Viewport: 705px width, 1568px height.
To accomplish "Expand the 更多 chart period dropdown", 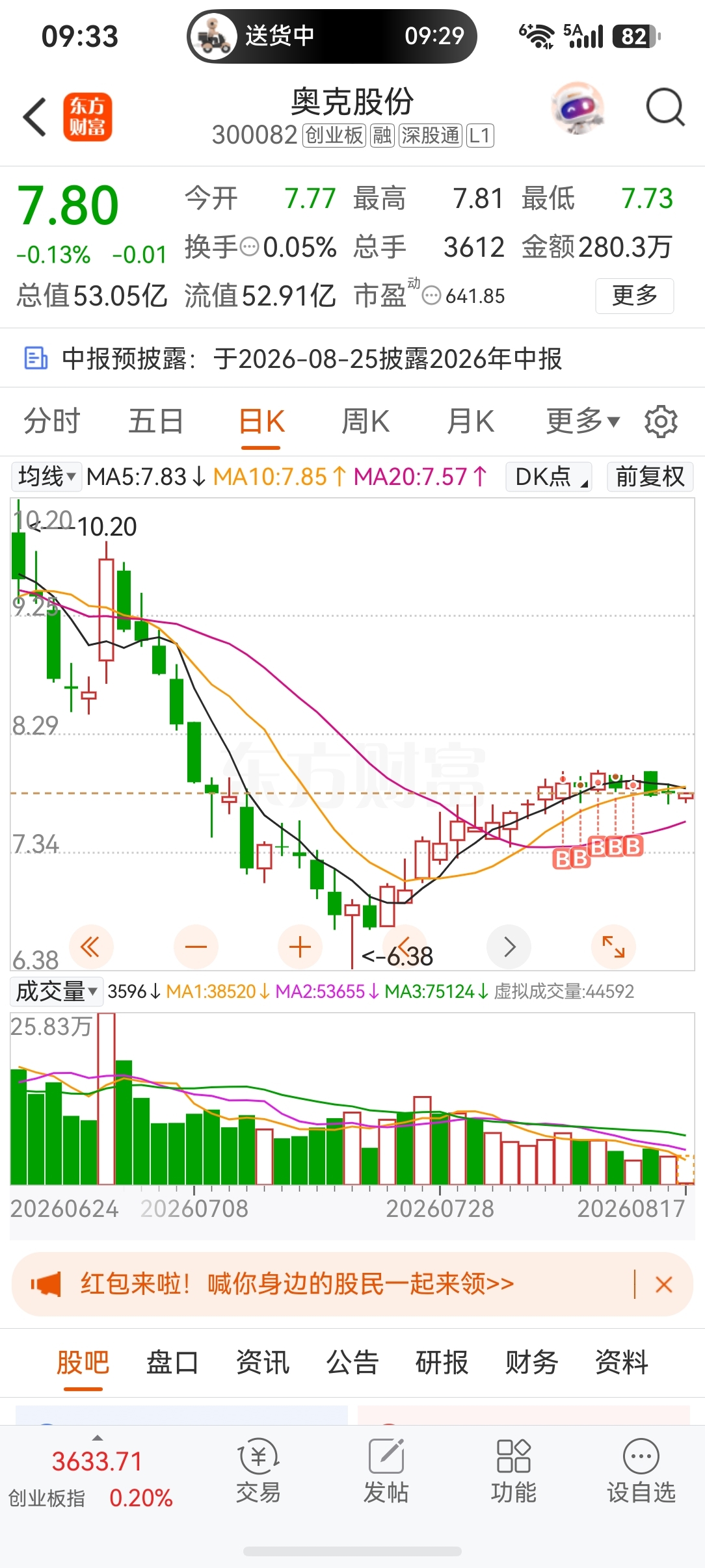I will [x=583, y=421].
